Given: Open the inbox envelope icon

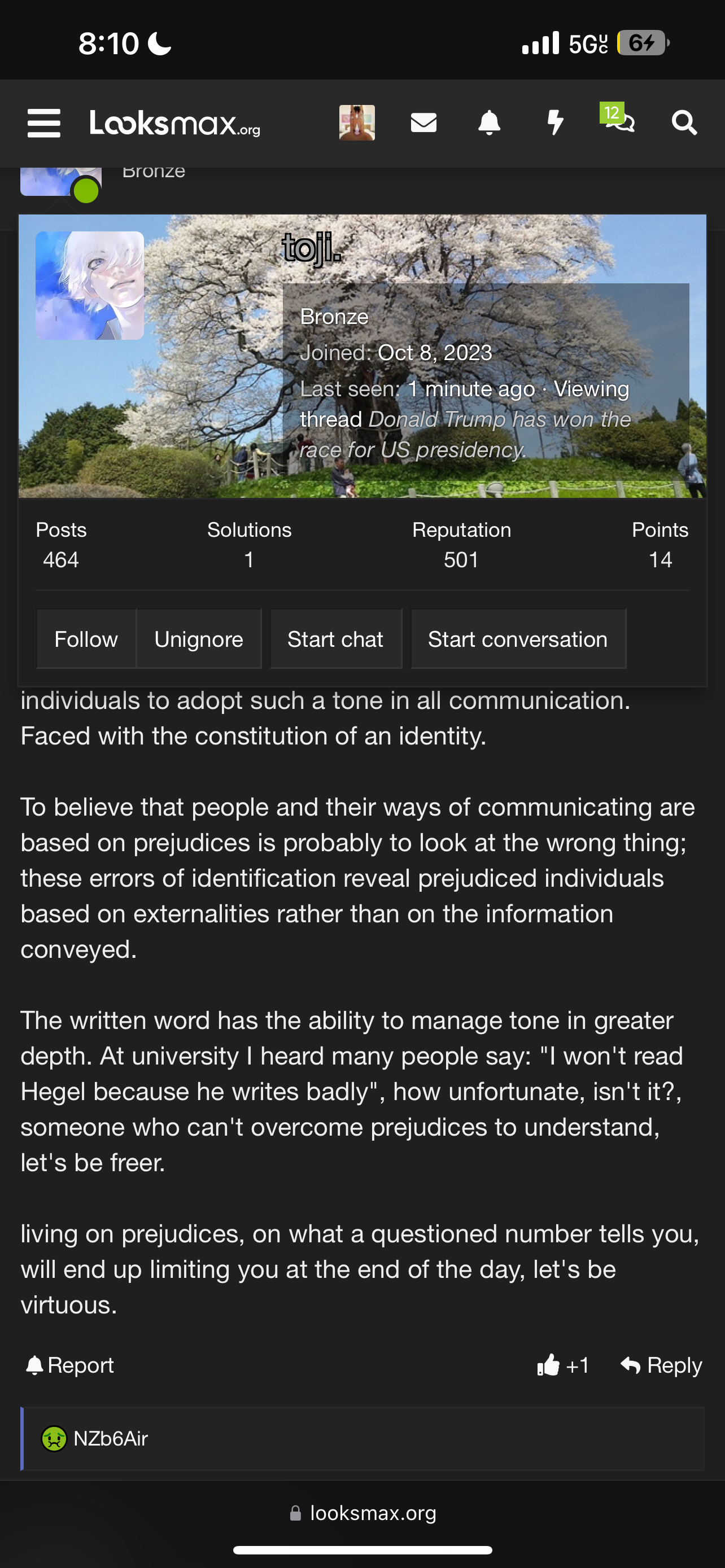Looking at the screenshot, I should click(423, 123).
